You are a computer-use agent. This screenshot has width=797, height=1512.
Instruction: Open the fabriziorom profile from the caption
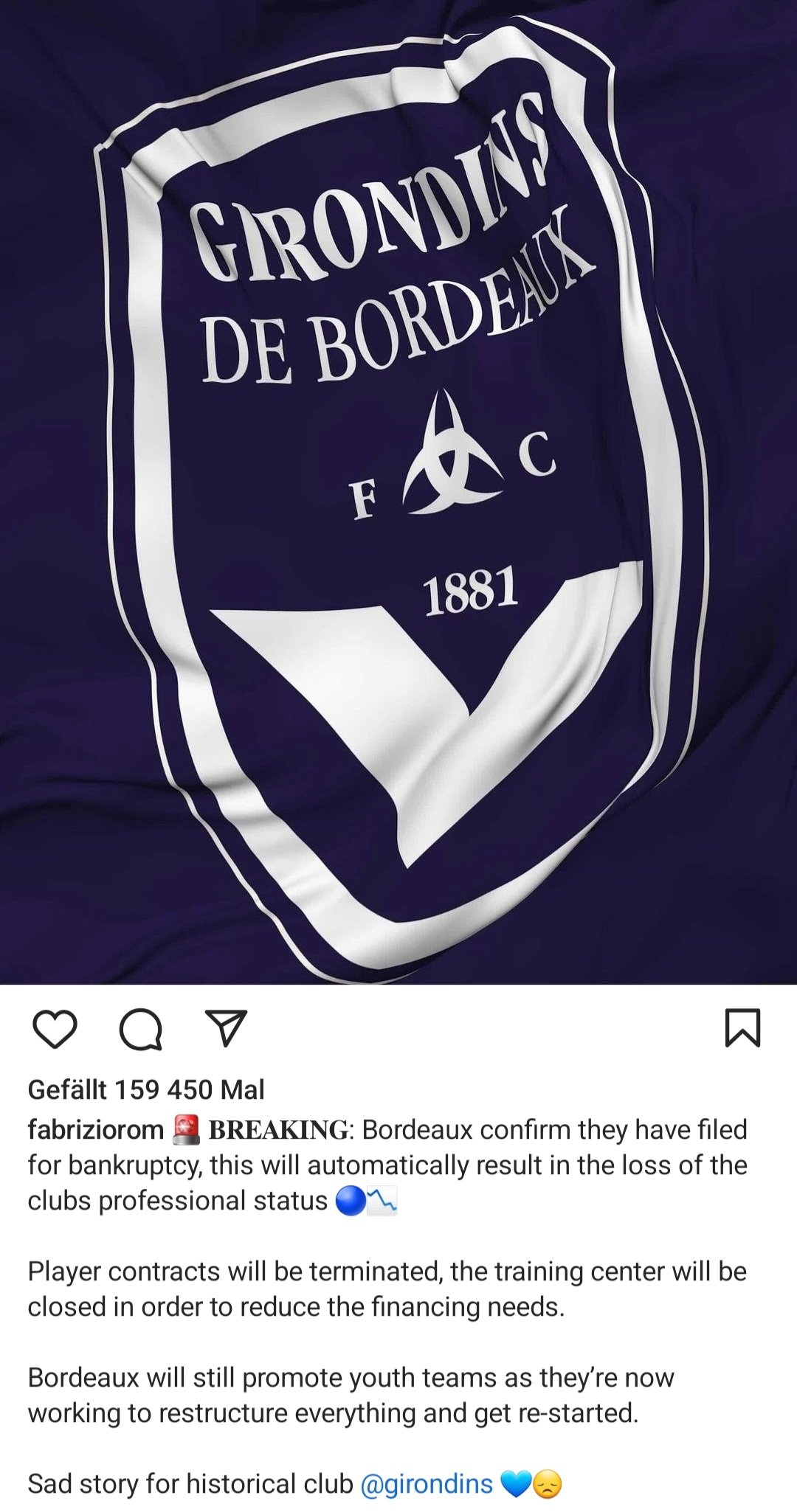pyautogui.click(x=96, y=1129)
